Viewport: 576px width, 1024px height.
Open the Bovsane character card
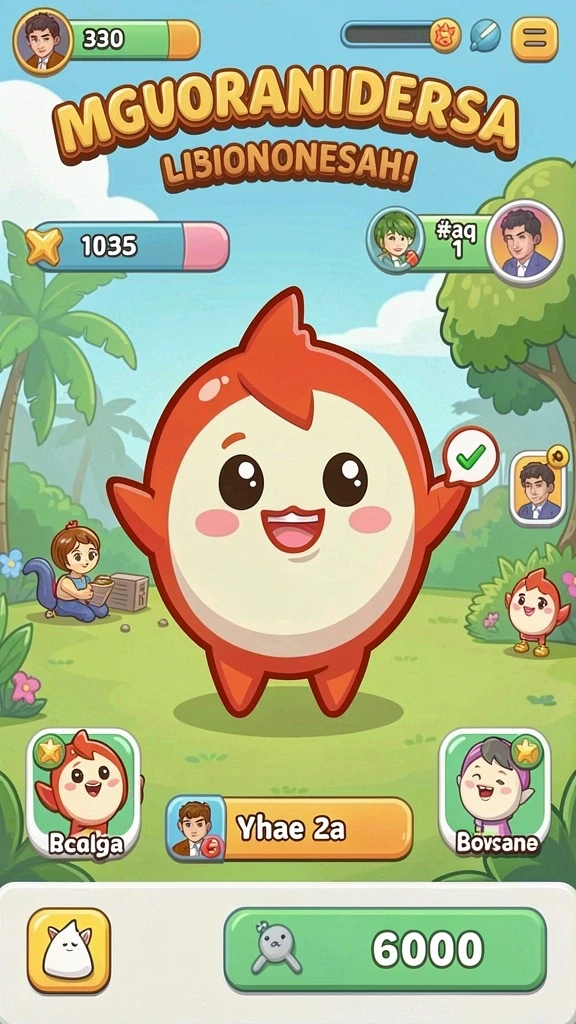pos(494,793)
